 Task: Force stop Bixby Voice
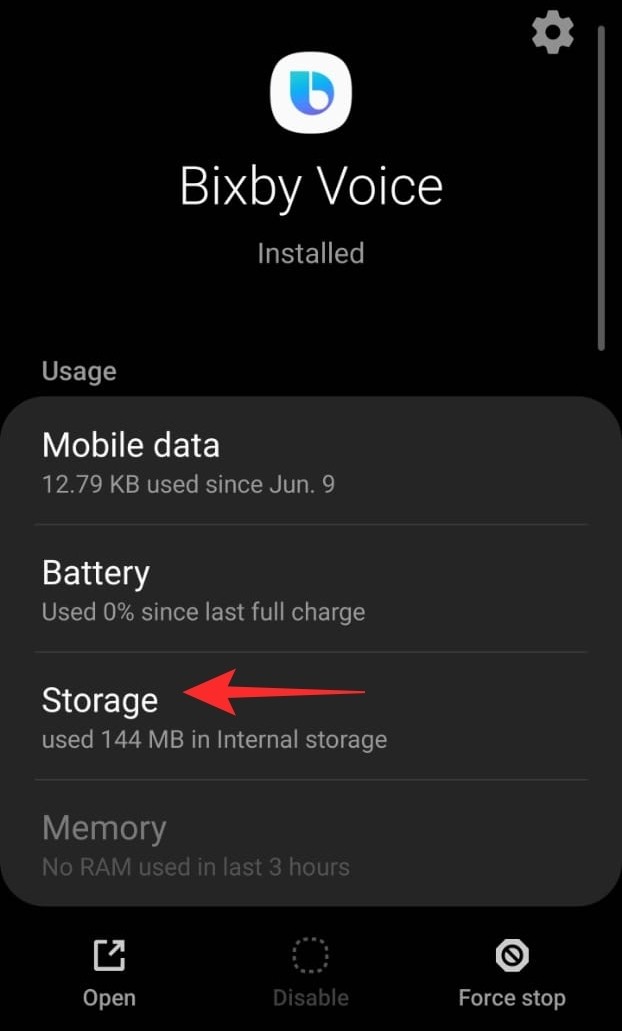click(511, 974)
